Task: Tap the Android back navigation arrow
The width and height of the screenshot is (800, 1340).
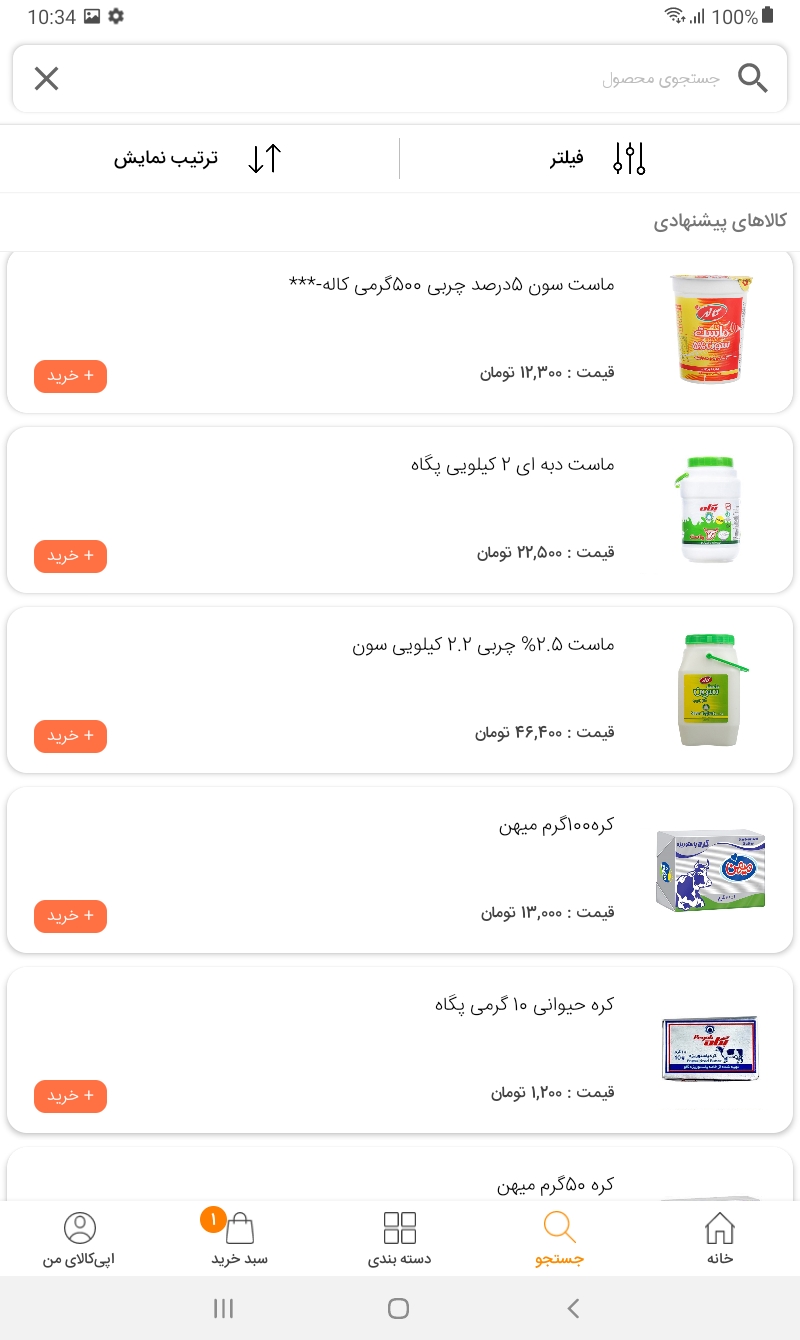Action: [573, 1307]
